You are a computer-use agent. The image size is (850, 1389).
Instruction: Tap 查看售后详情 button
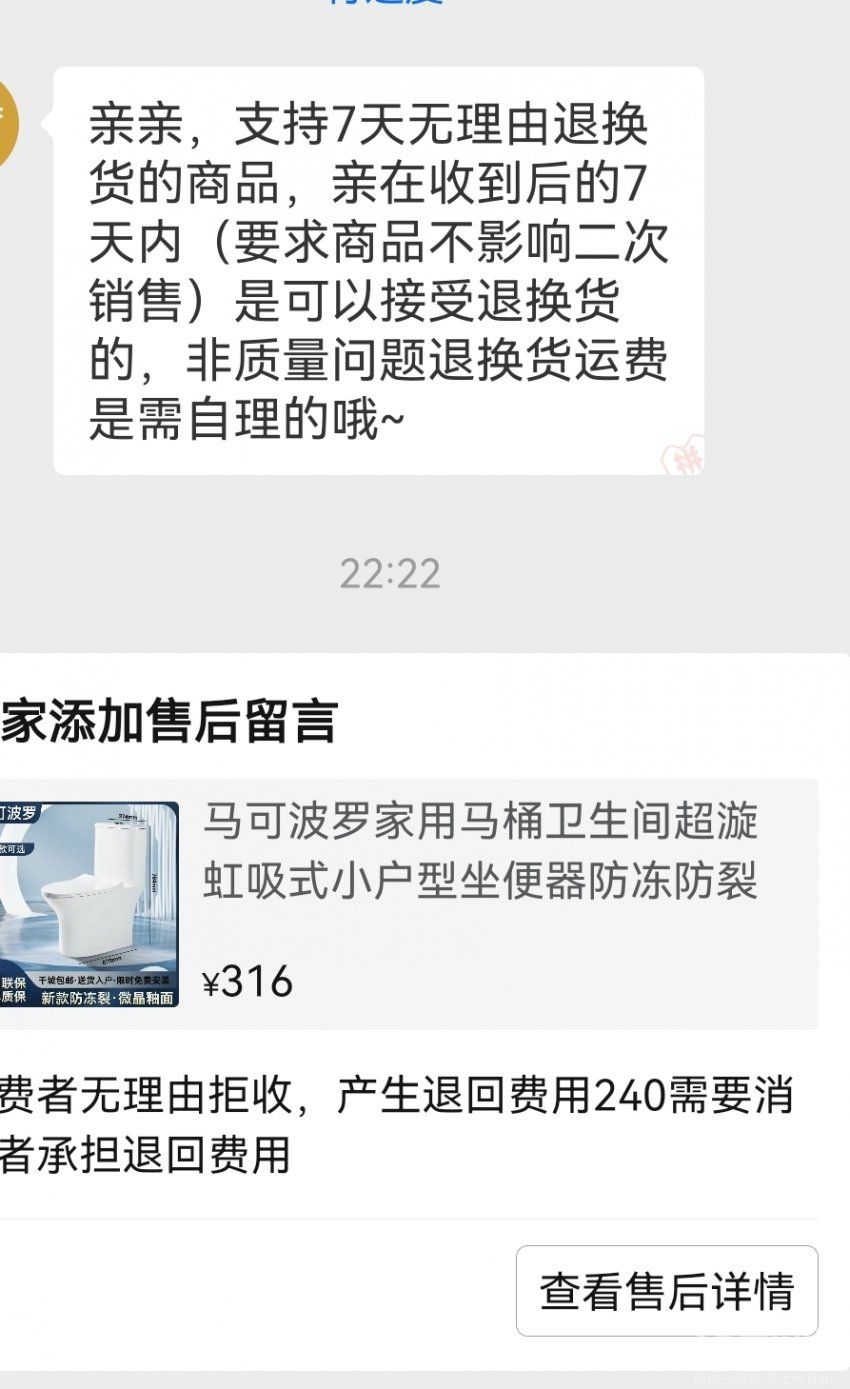667,1291
